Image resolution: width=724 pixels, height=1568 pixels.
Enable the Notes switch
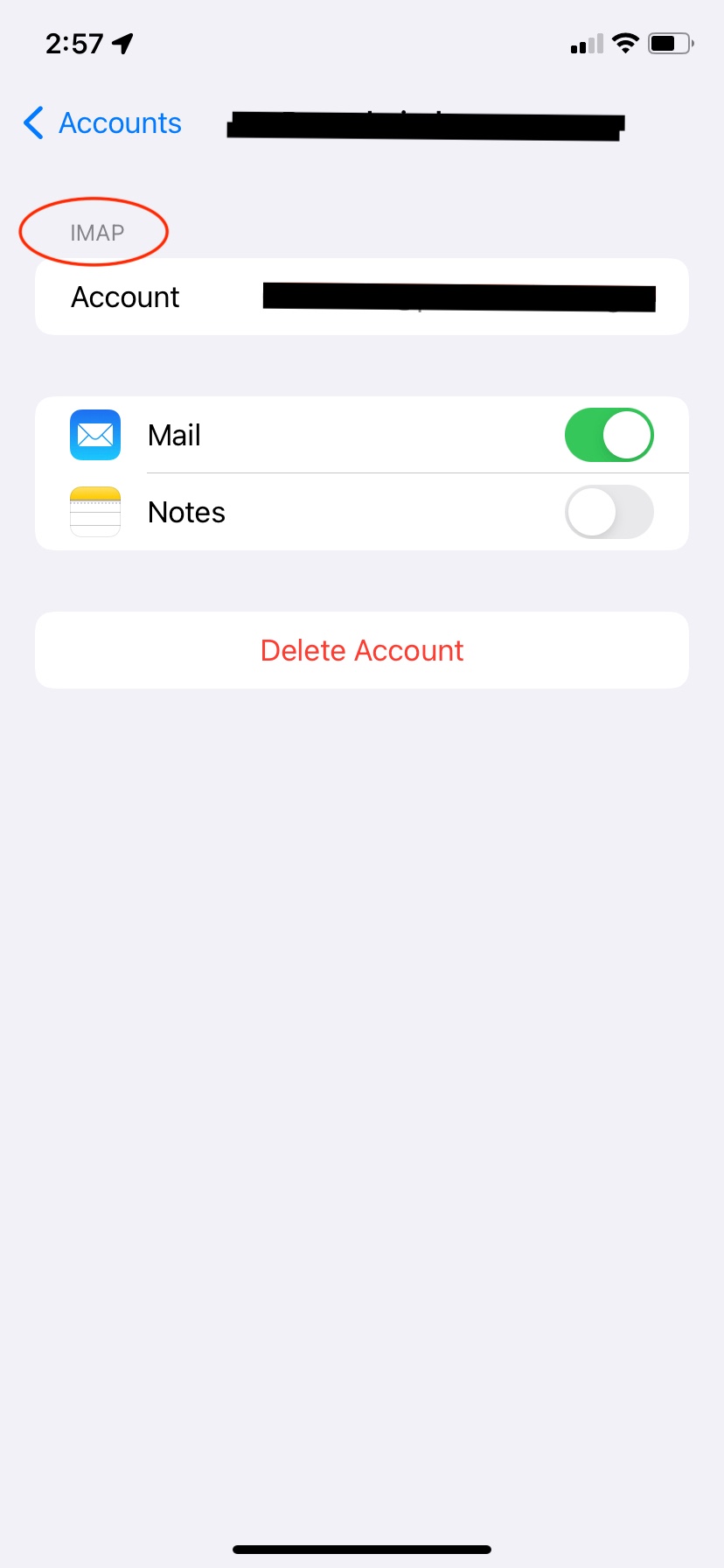coord(609,512)
